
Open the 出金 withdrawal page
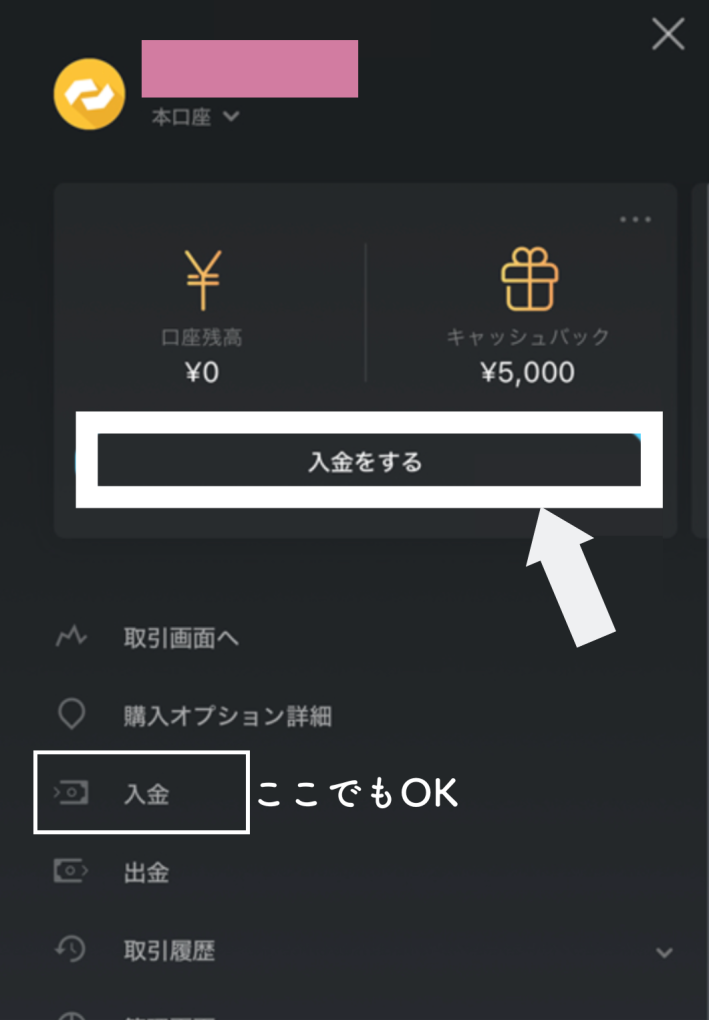146,872
